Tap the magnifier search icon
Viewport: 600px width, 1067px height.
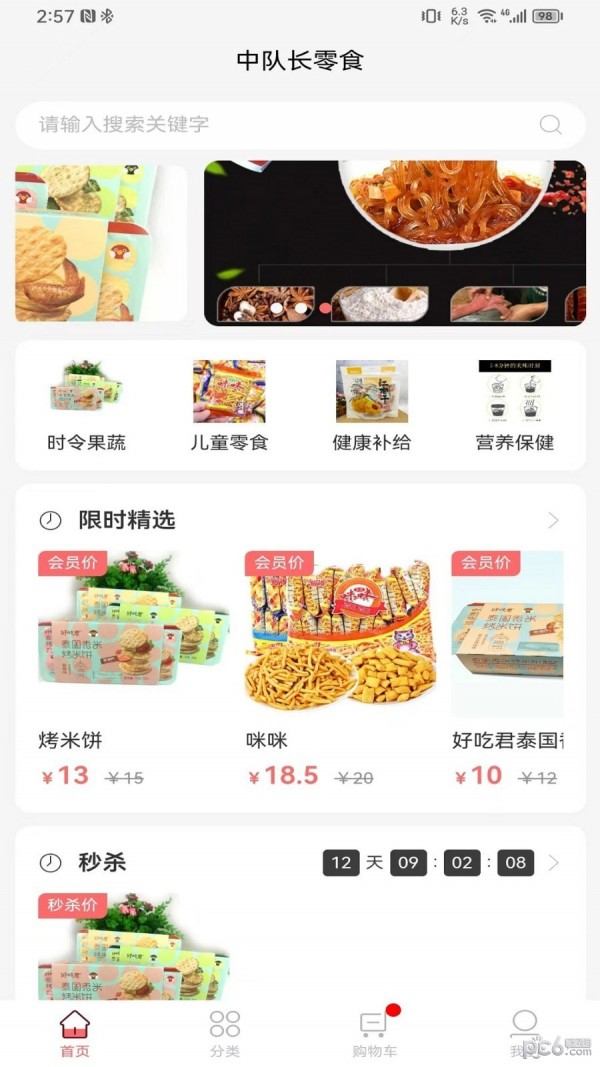tap(550, 125)
